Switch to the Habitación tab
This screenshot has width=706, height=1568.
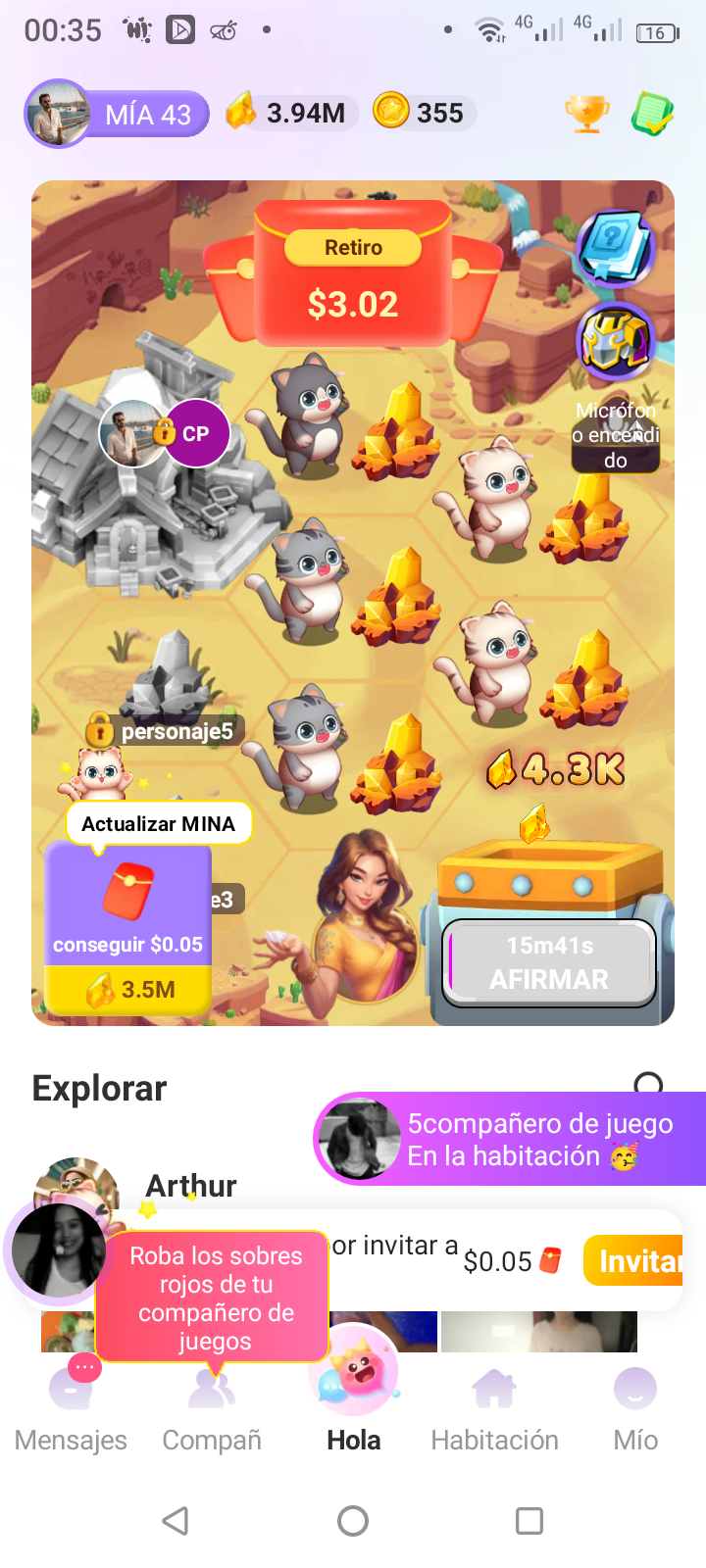pos(494,1409)
